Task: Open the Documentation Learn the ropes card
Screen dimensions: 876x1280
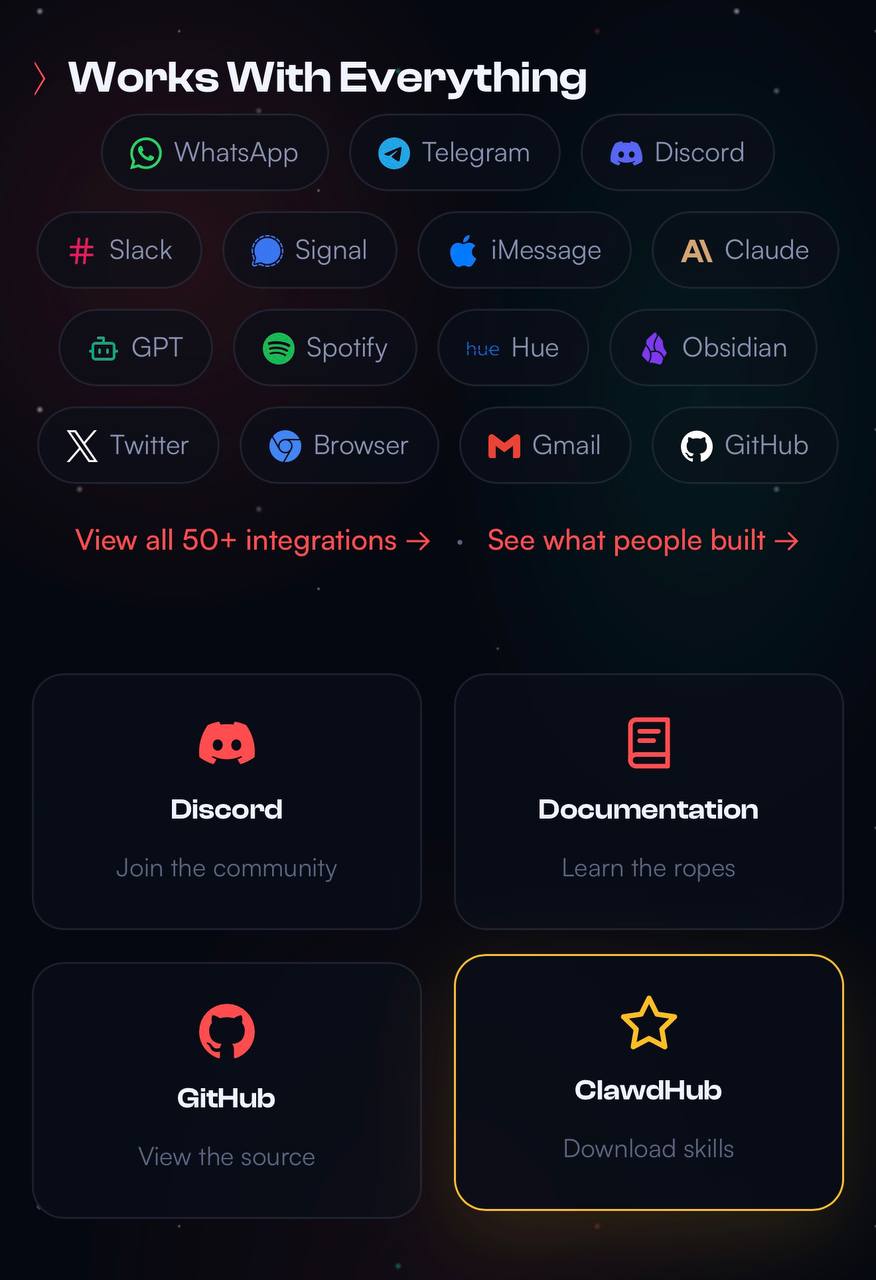Action: (648, 801)
